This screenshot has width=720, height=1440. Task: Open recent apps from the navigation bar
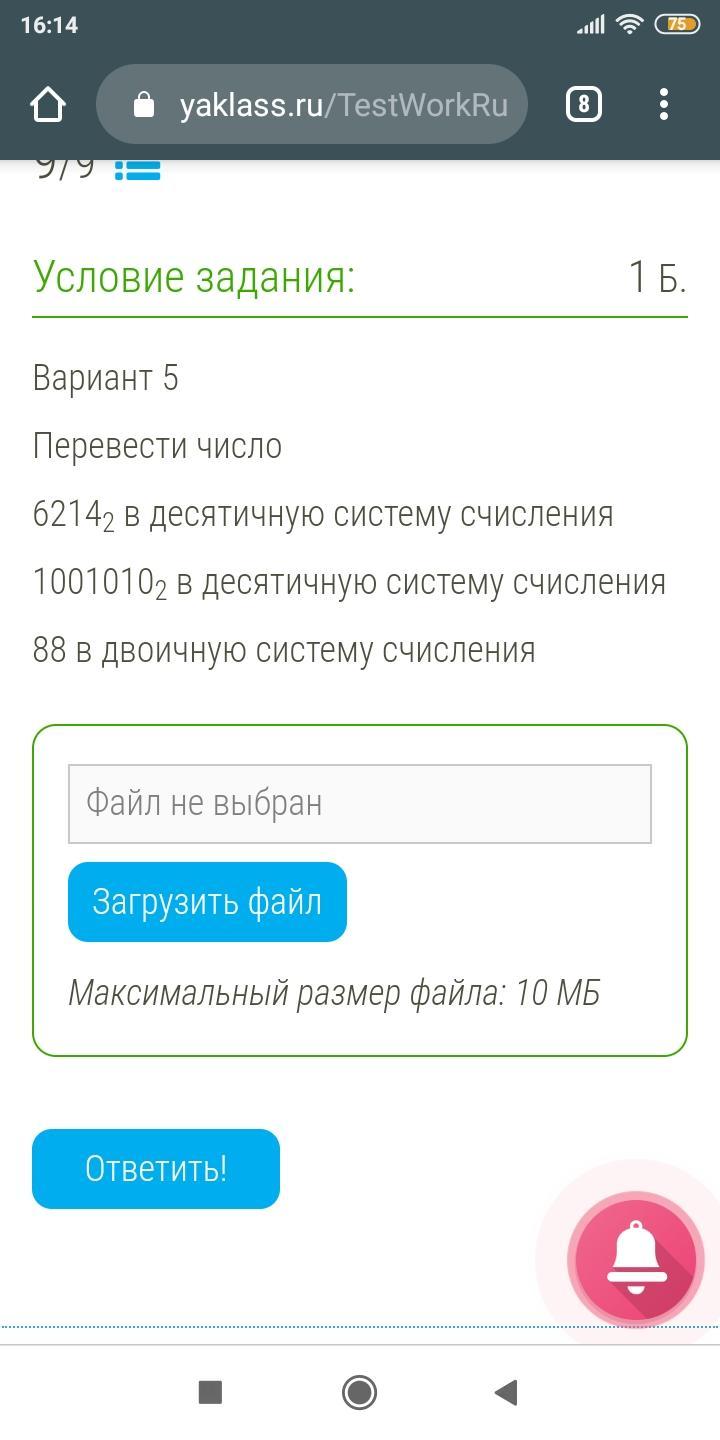[x=210, y=1392]
